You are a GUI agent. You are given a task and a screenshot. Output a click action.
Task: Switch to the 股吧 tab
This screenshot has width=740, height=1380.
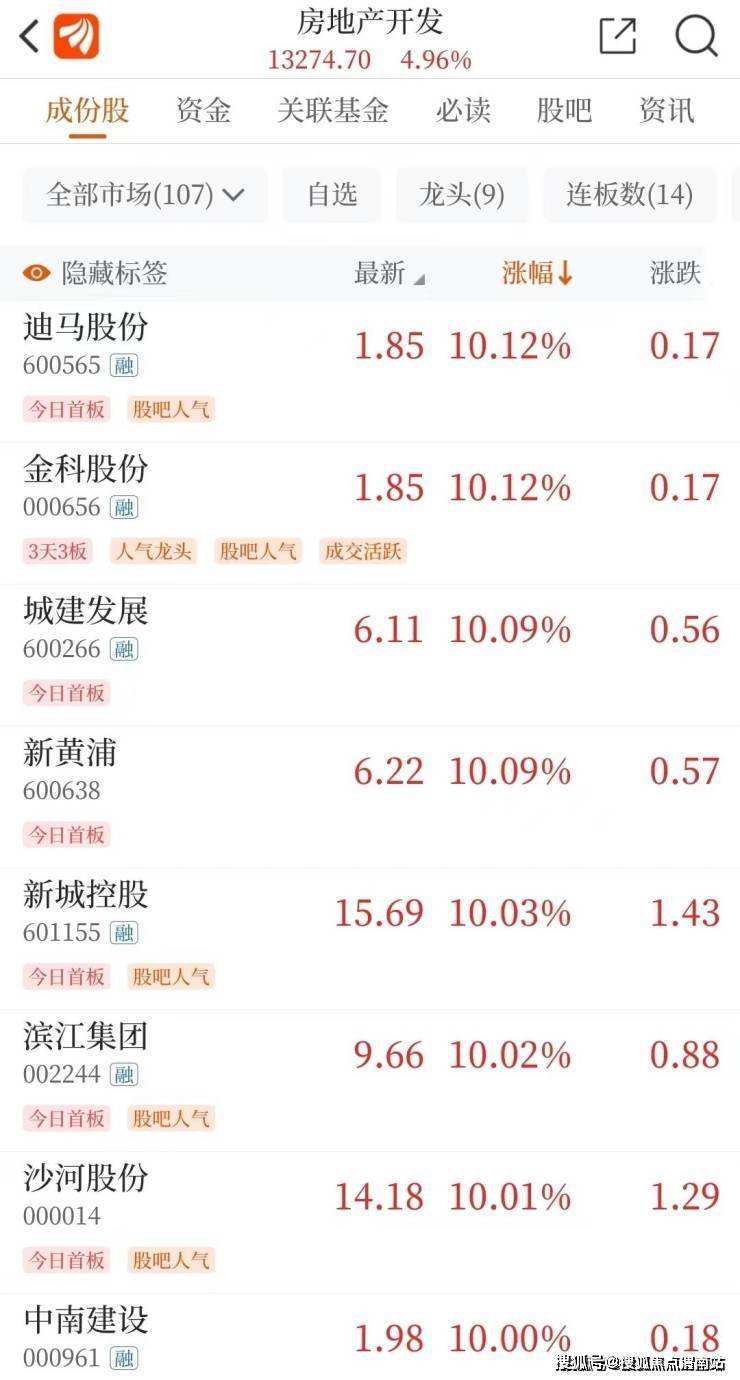564,110
